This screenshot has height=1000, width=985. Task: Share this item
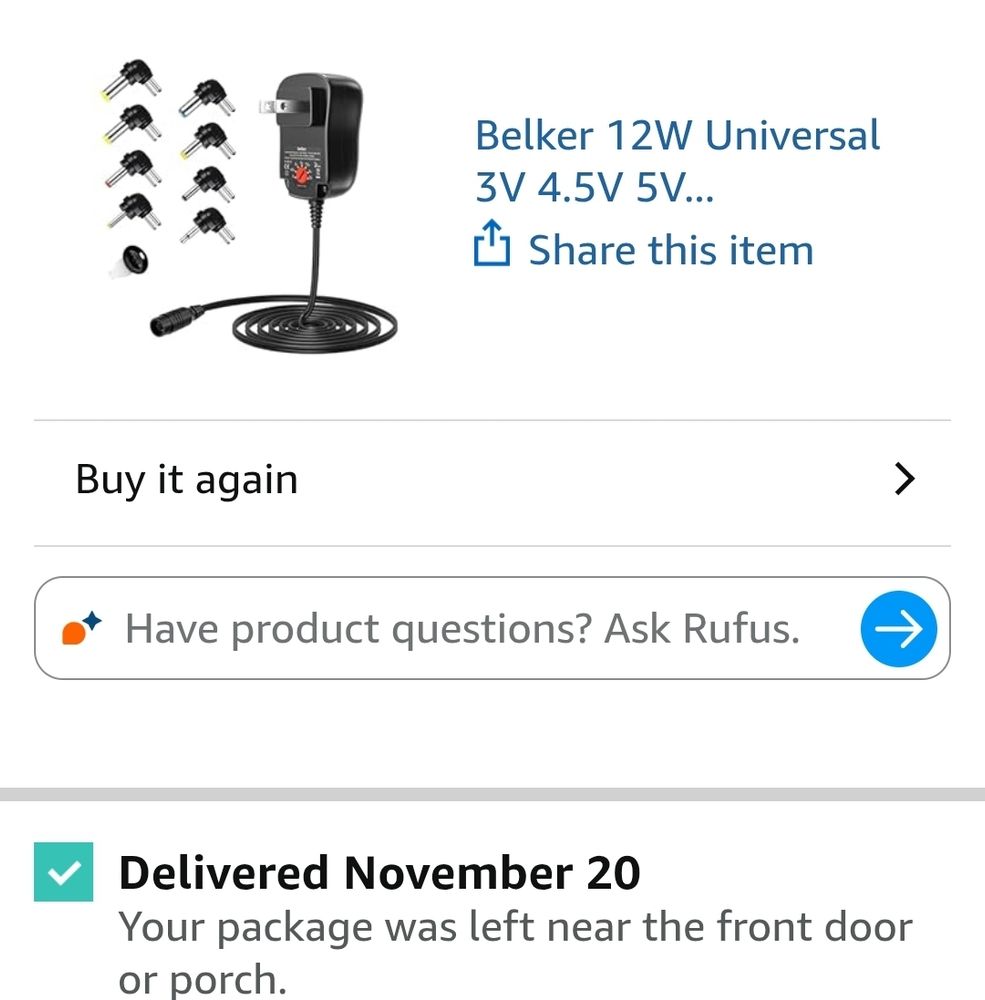644,249
